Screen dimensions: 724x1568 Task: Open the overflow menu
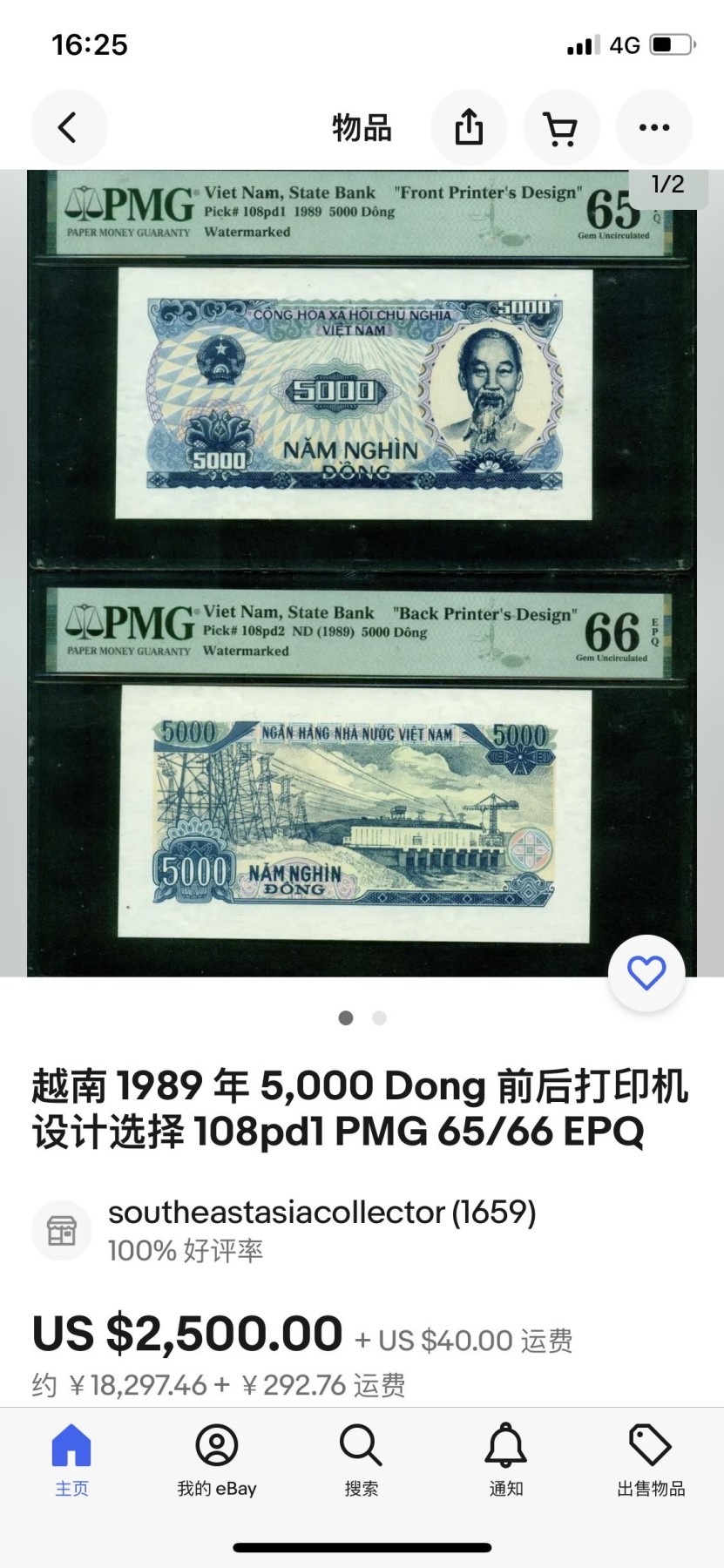pyautogui.click(x=654, y=127)
